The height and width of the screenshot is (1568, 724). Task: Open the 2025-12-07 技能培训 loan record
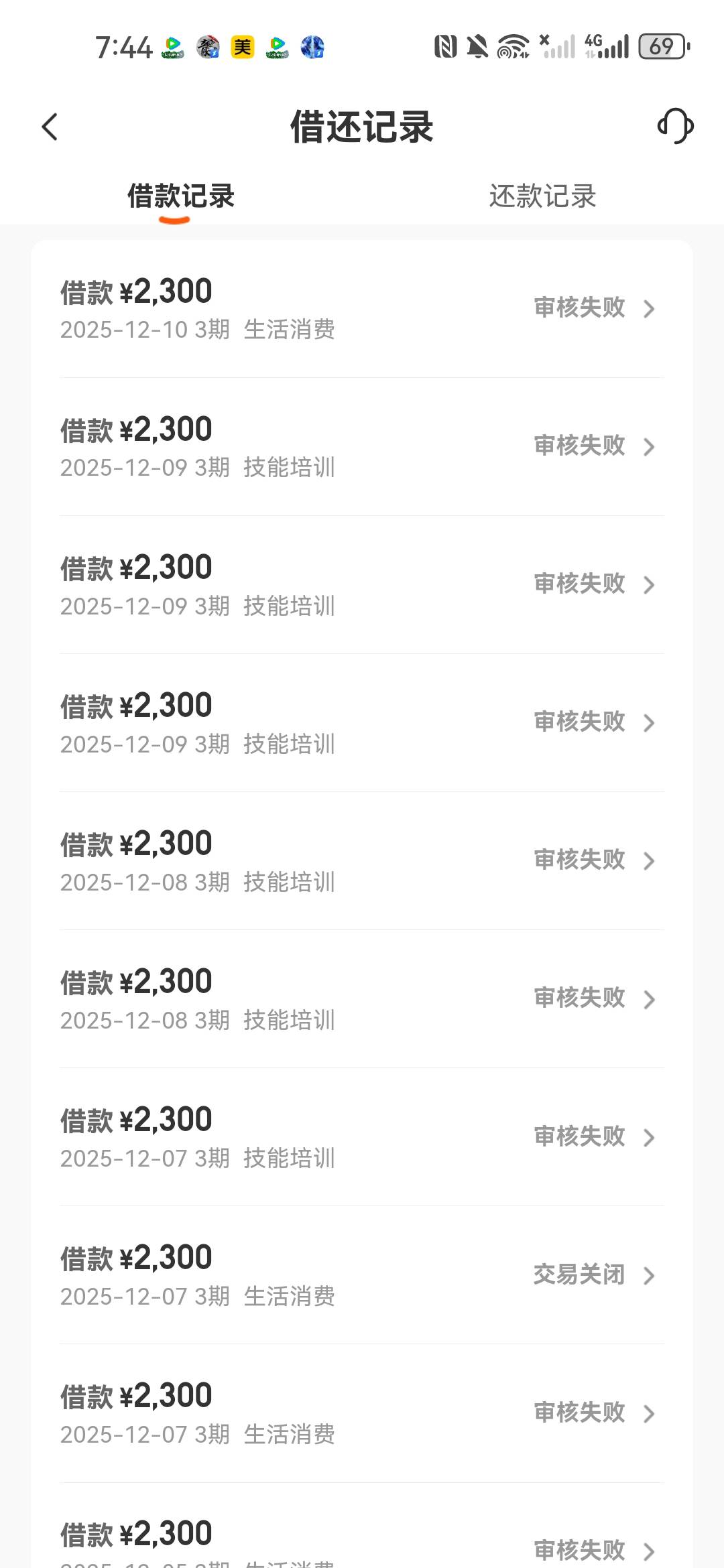362,1138
